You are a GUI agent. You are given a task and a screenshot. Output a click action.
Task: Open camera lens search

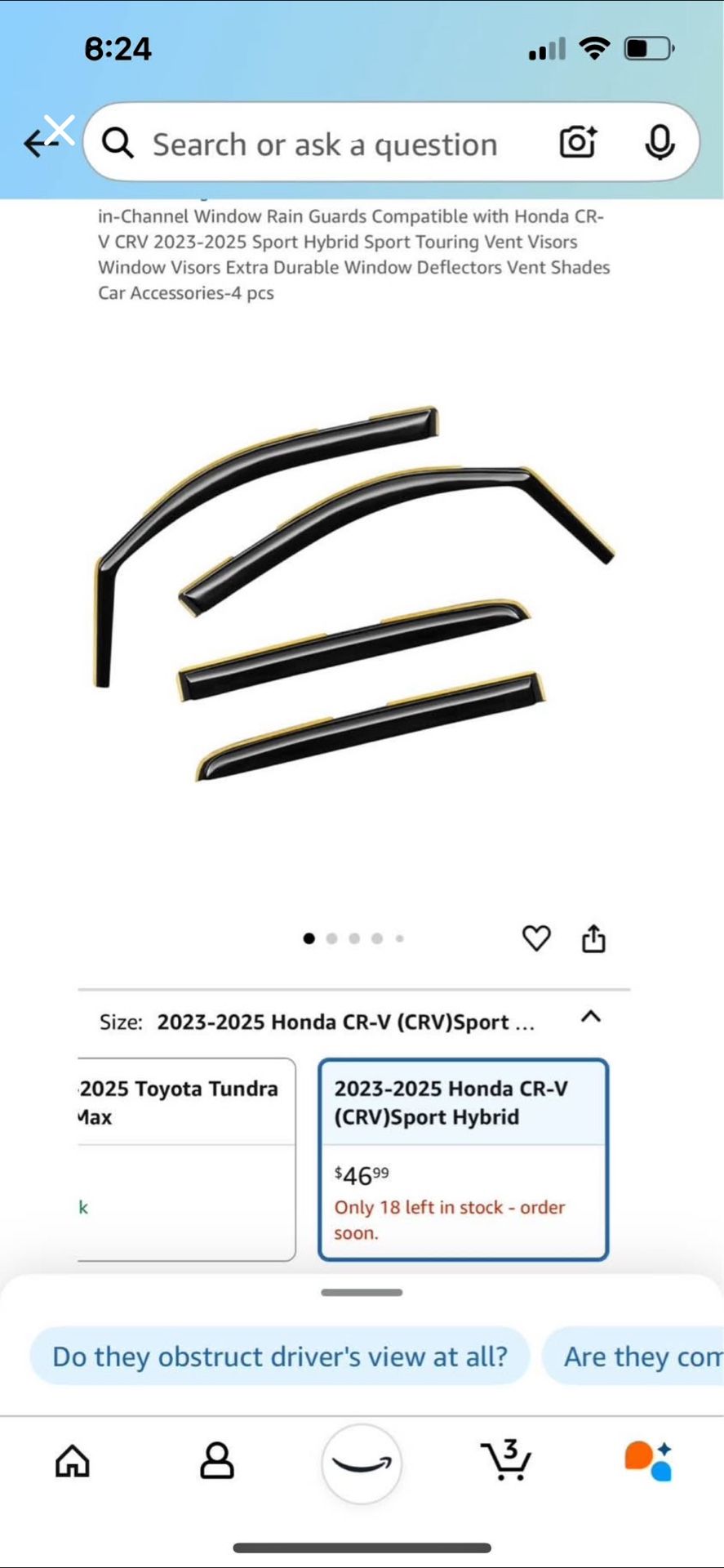tap(577, 142)
